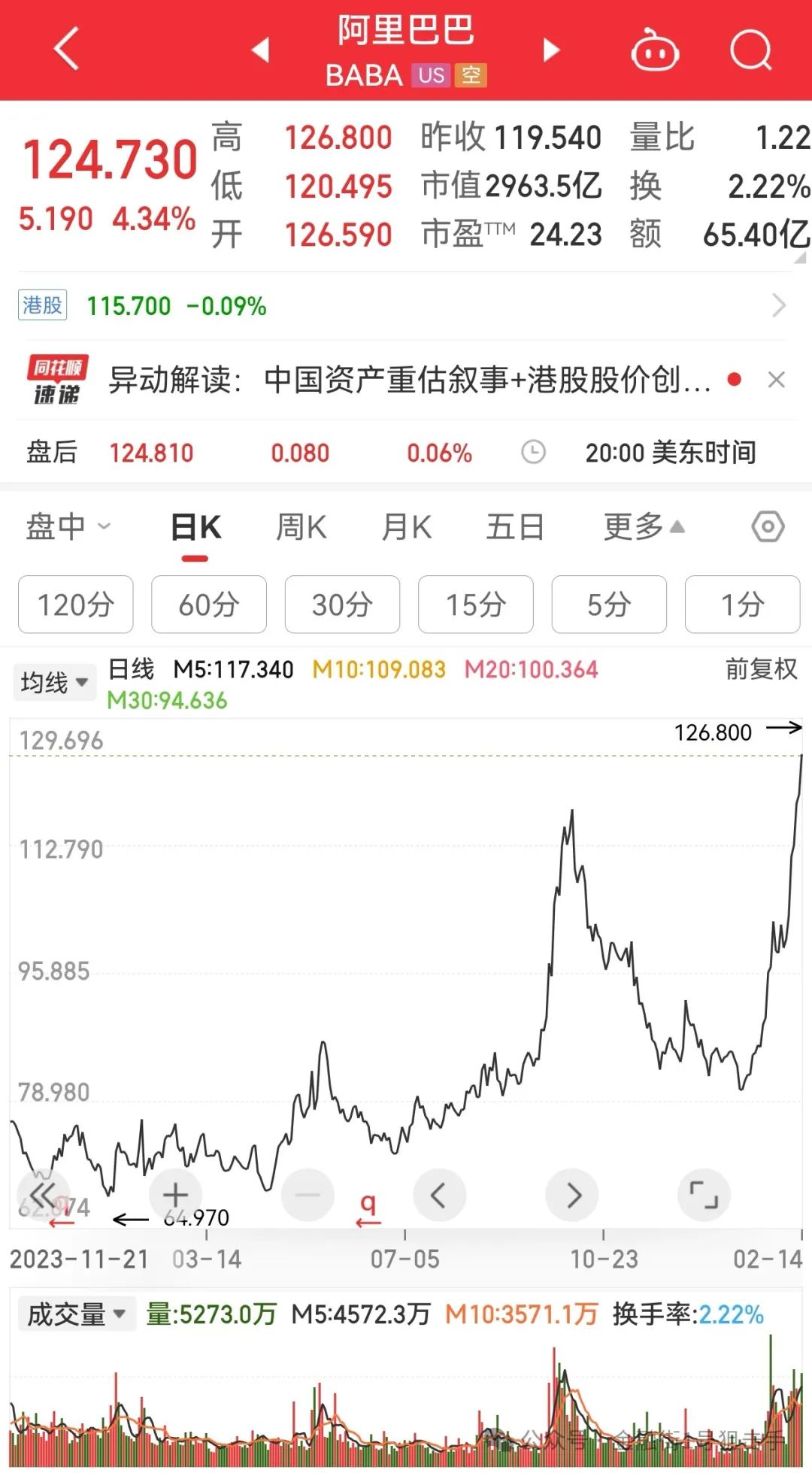
Task: Open the 成交量 indicator dropdown
Action: point(76,1314)
